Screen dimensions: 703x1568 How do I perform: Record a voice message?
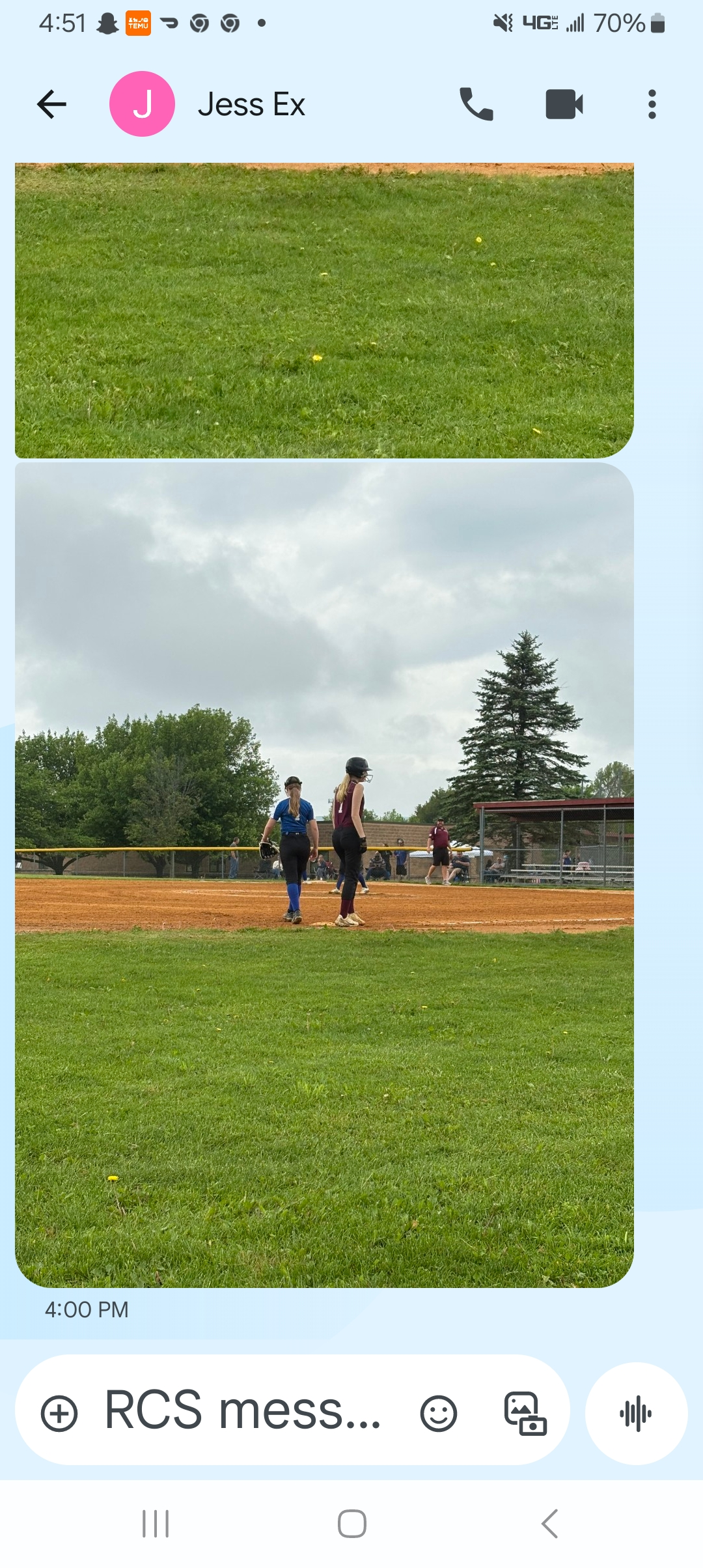(x=636, y=1414)
